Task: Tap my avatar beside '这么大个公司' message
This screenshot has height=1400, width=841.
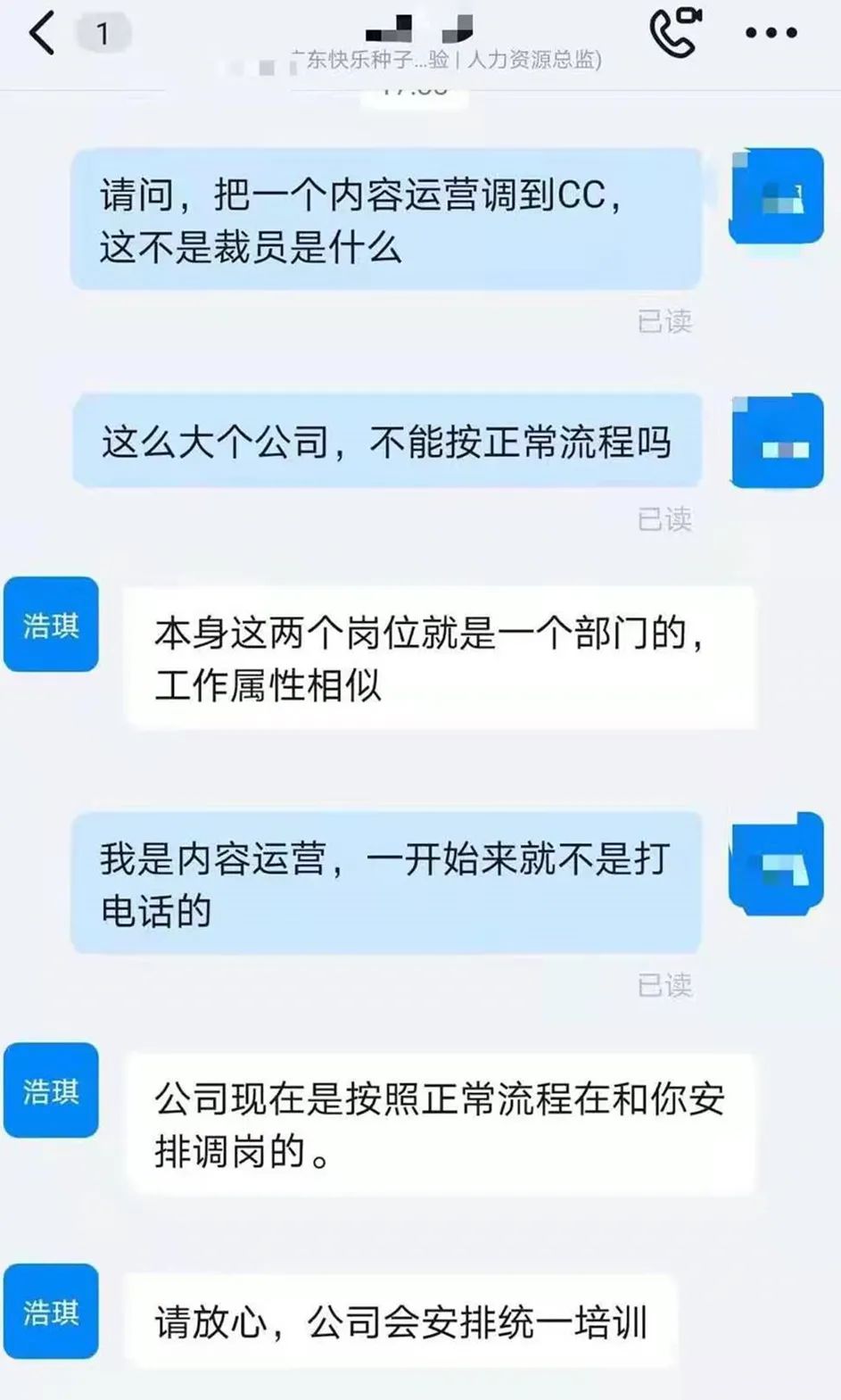Action: tap(776, 441)
